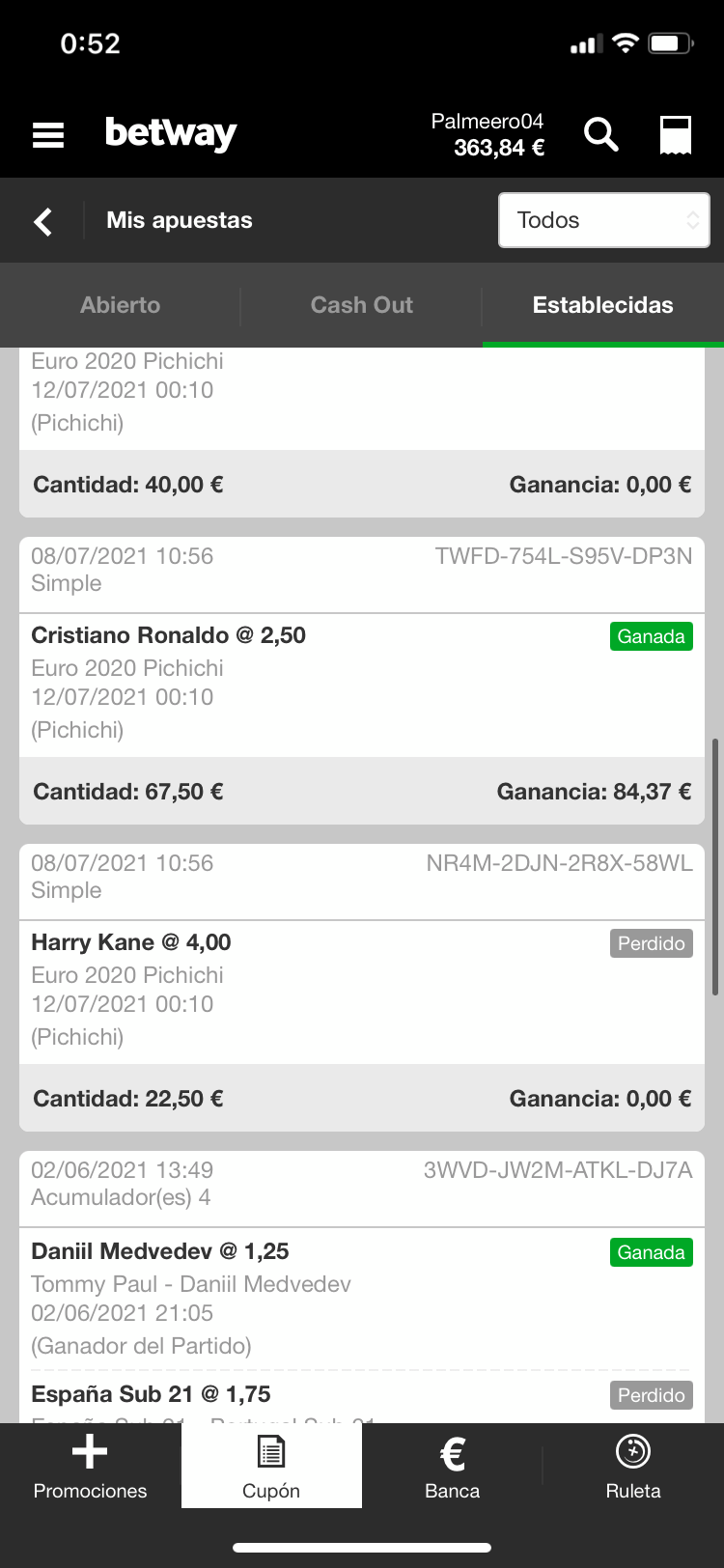The image size is (724, 1568).
Task: Open the bet slip icon
Action: coord(676,135)
